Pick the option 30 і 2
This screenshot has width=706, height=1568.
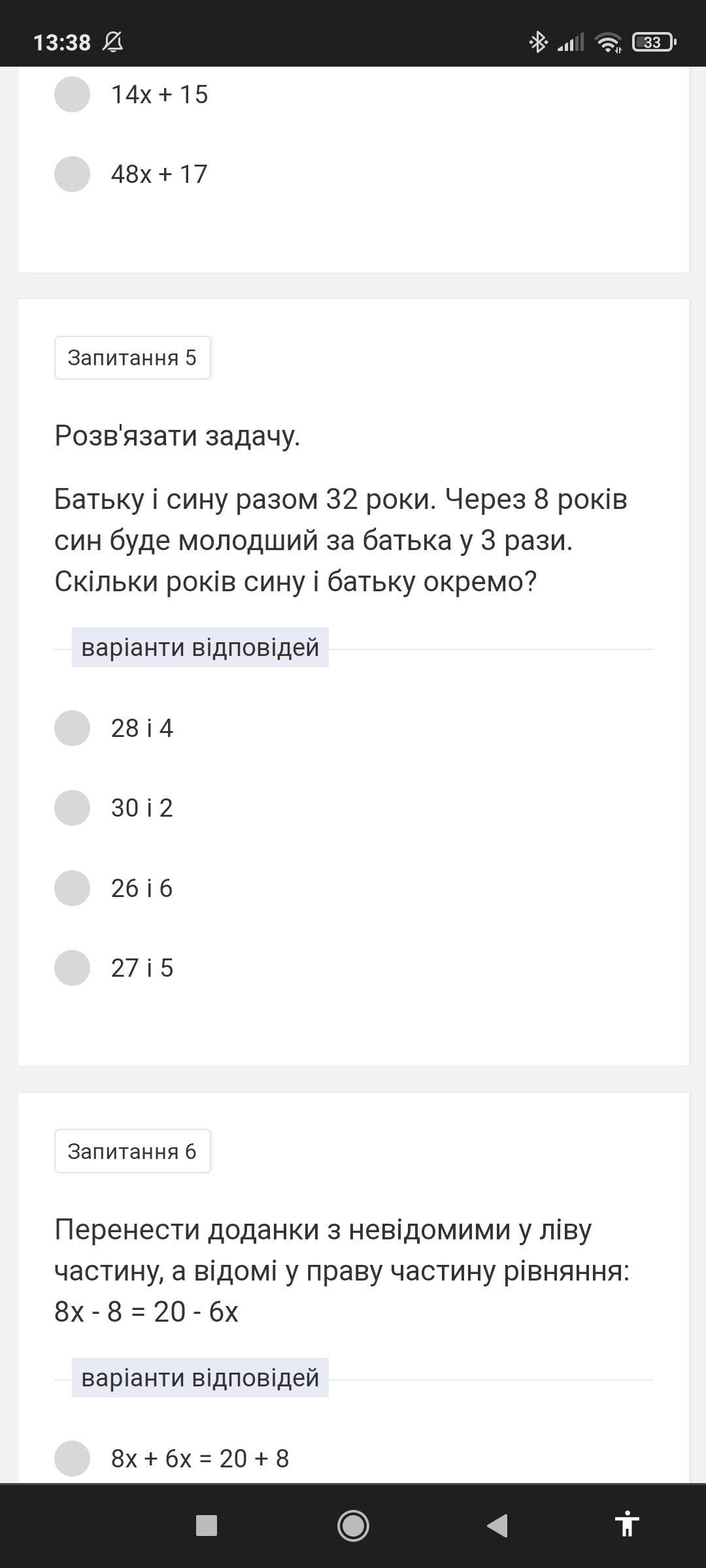[x=72, y=808]
